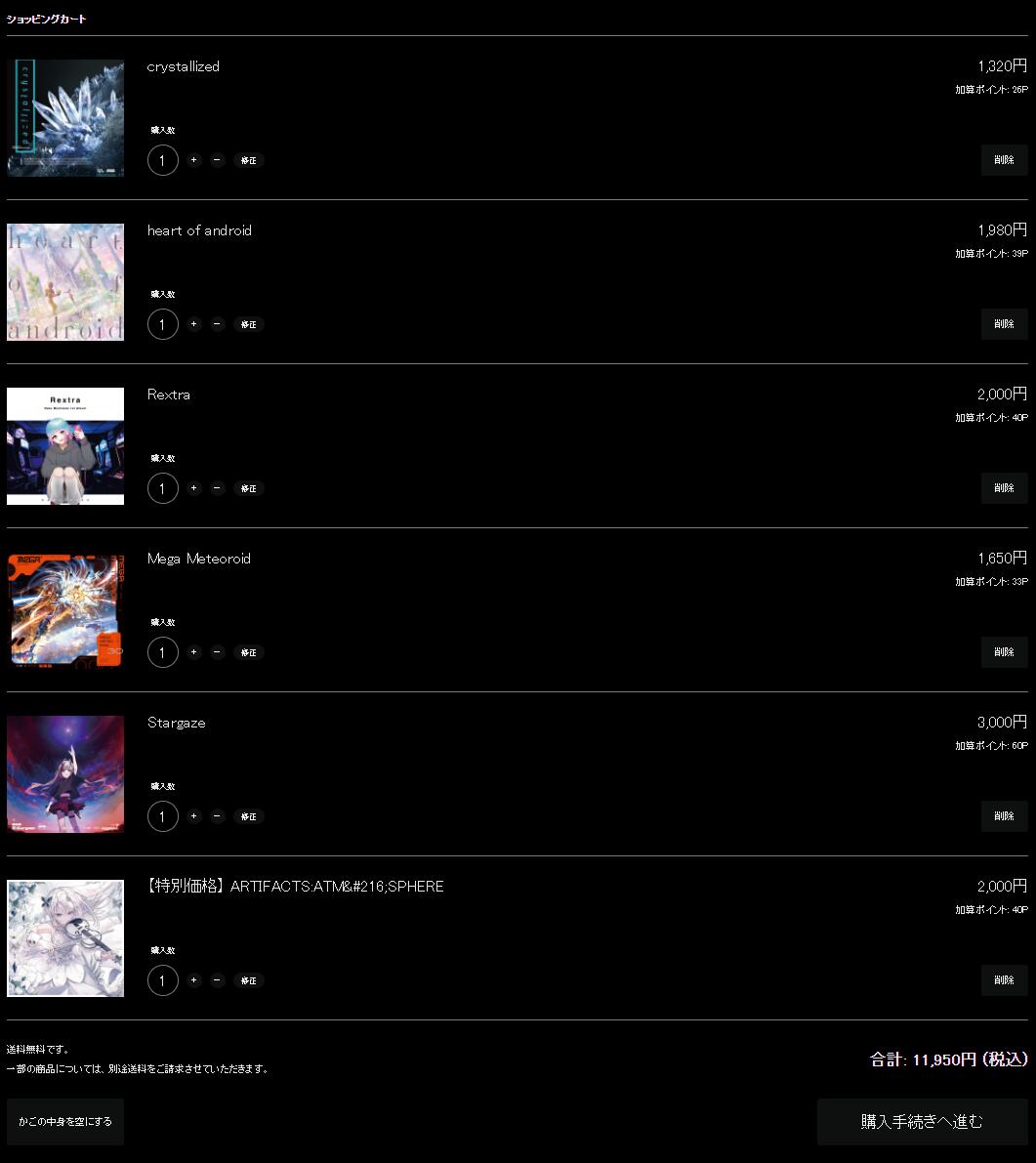The image size is (1036, 1163).
Task: Empty the cart with かごの中身を空にする
Action: point(65,1121)
